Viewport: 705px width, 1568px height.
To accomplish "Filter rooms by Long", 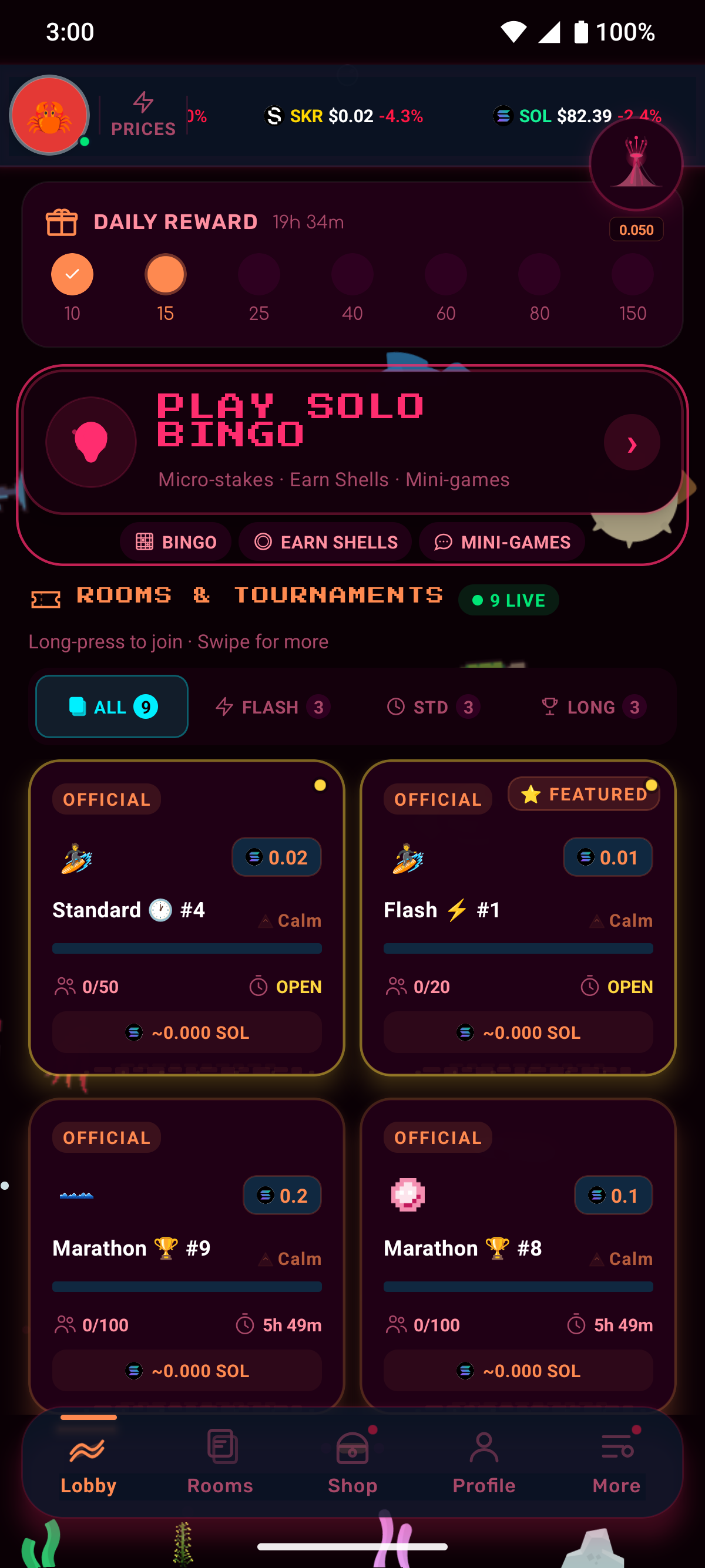I will tap(593, 706).
